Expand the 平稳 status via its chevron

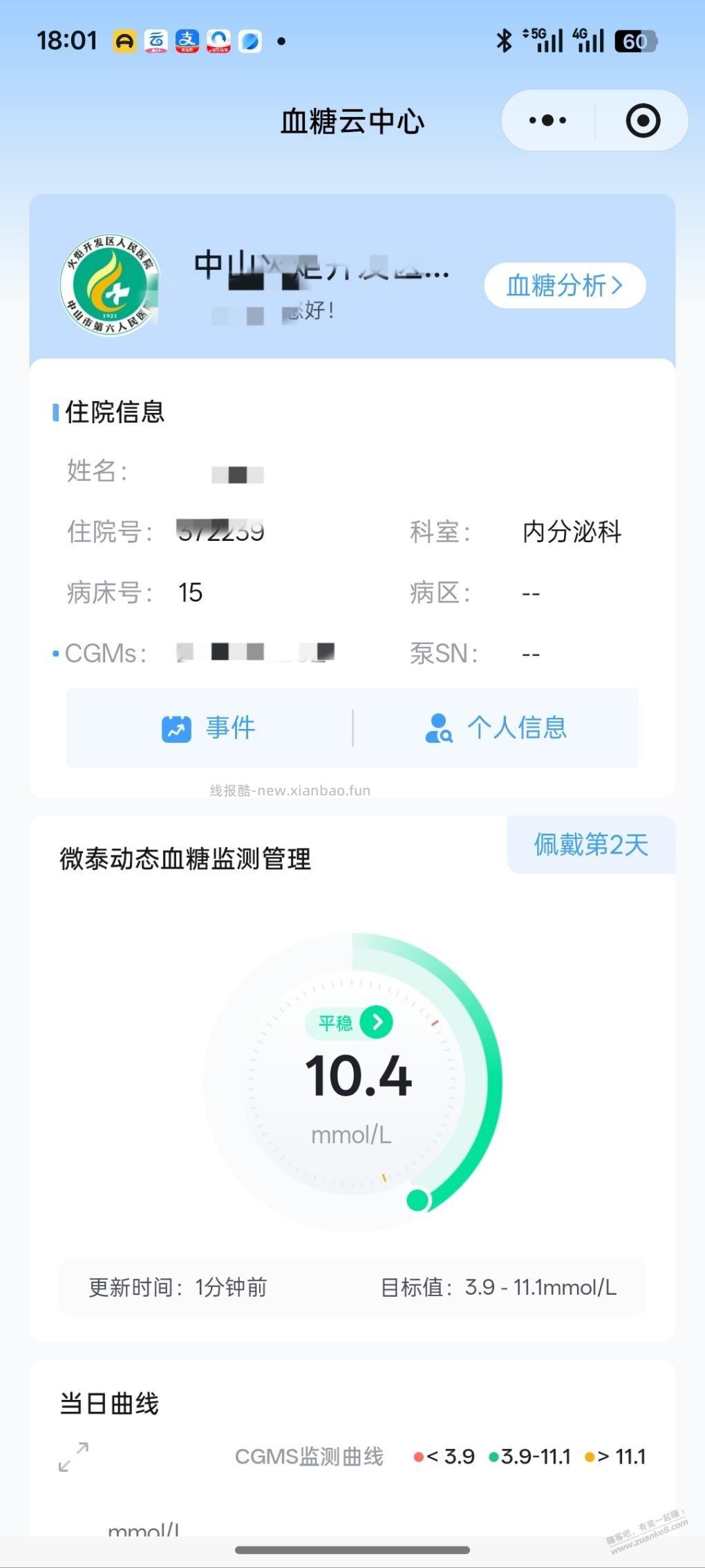coord(377,1022)
